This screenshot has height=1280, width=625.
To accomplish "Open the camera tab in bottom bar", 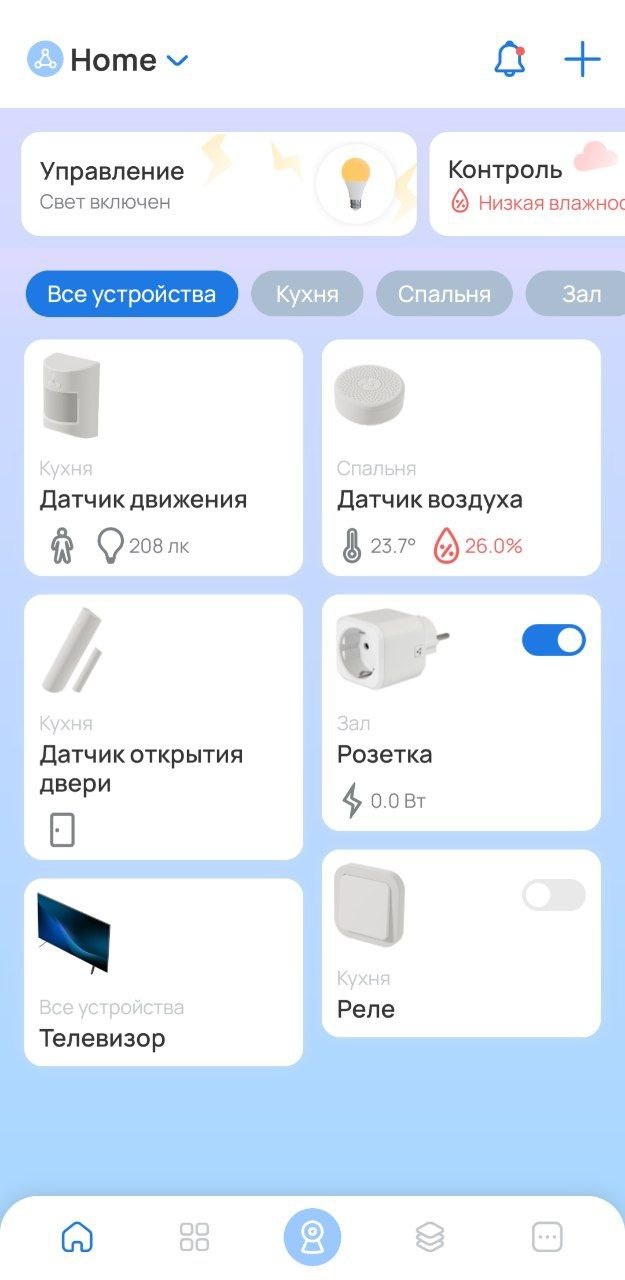I will tap(312, 1237).
